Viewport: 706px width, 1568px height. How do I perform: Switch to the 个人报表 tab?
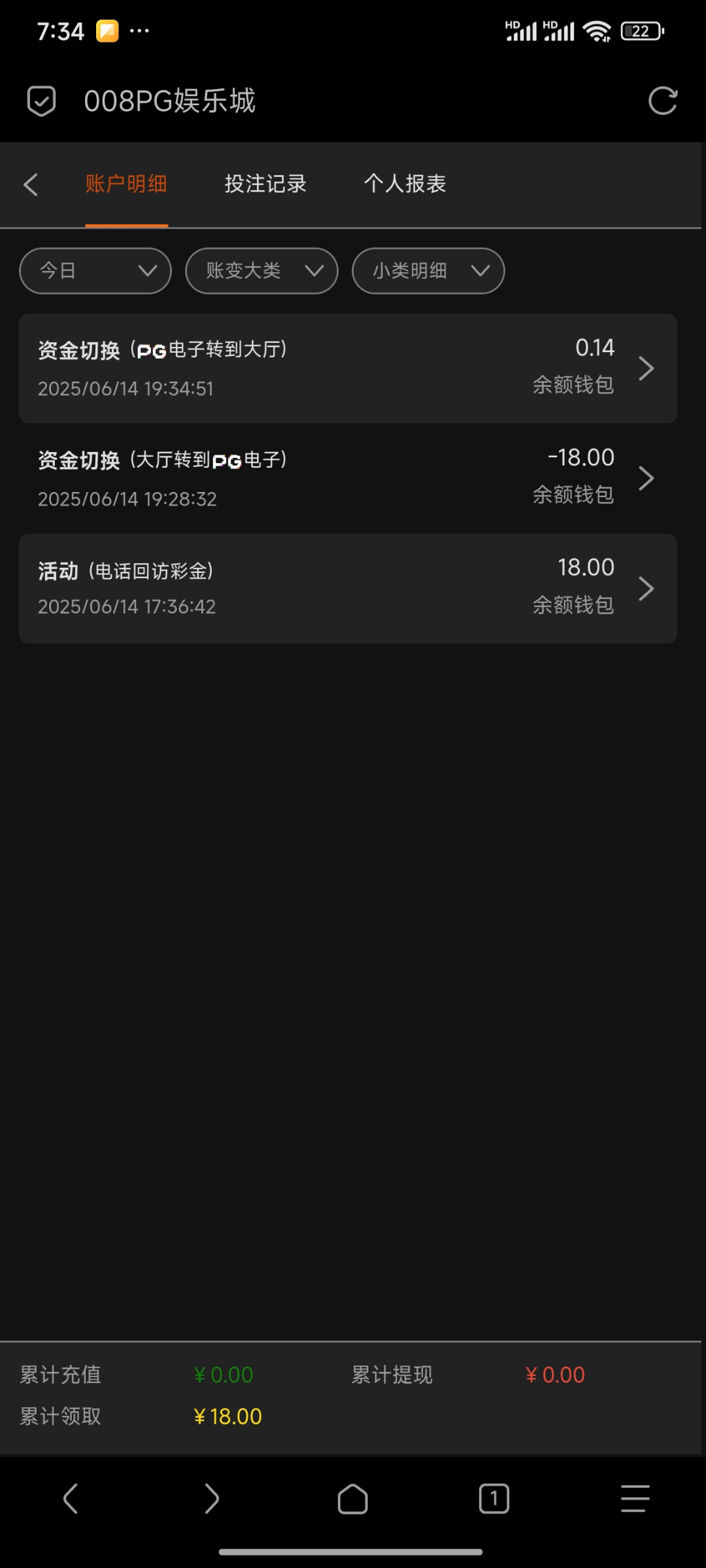pos(405,184)
